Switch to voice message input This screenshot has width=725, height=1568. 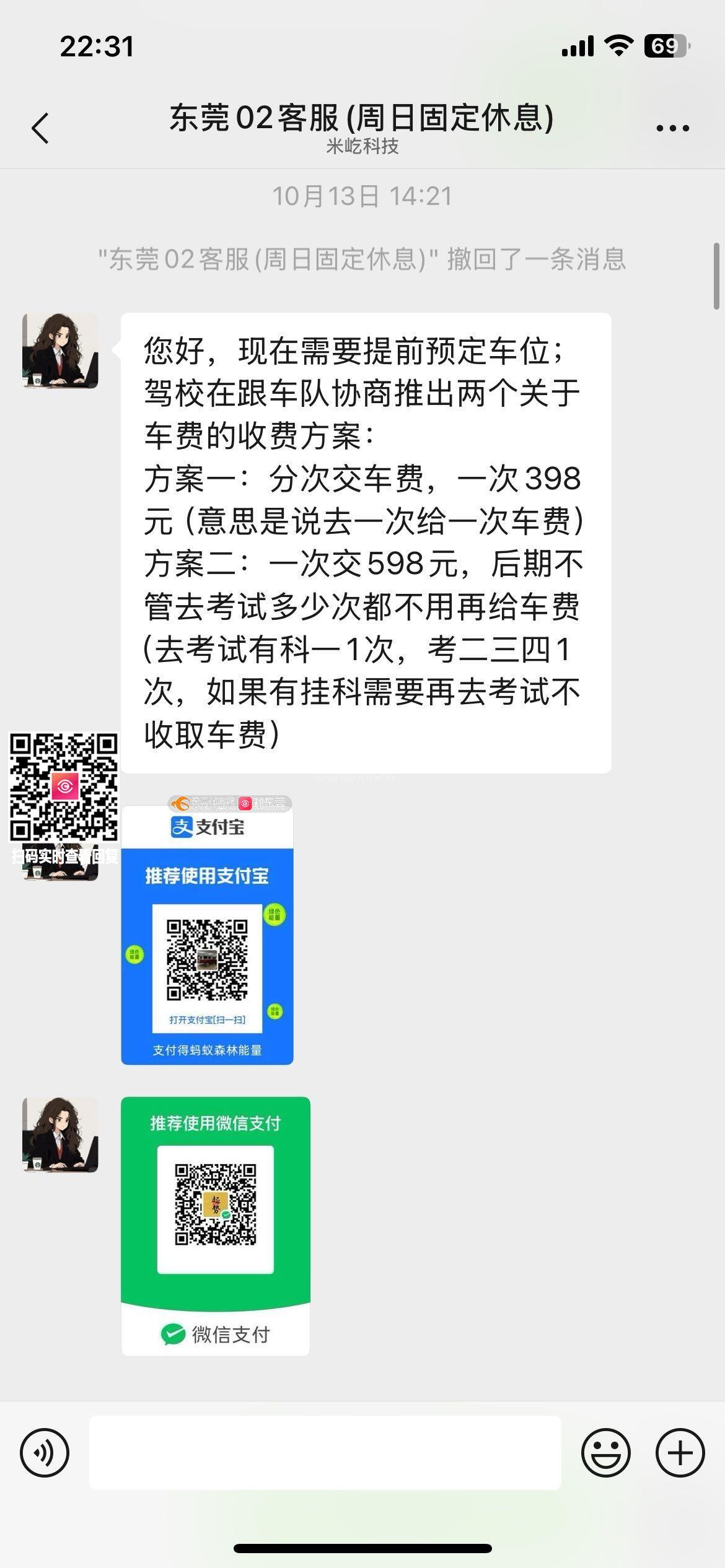pos(45,1453)
